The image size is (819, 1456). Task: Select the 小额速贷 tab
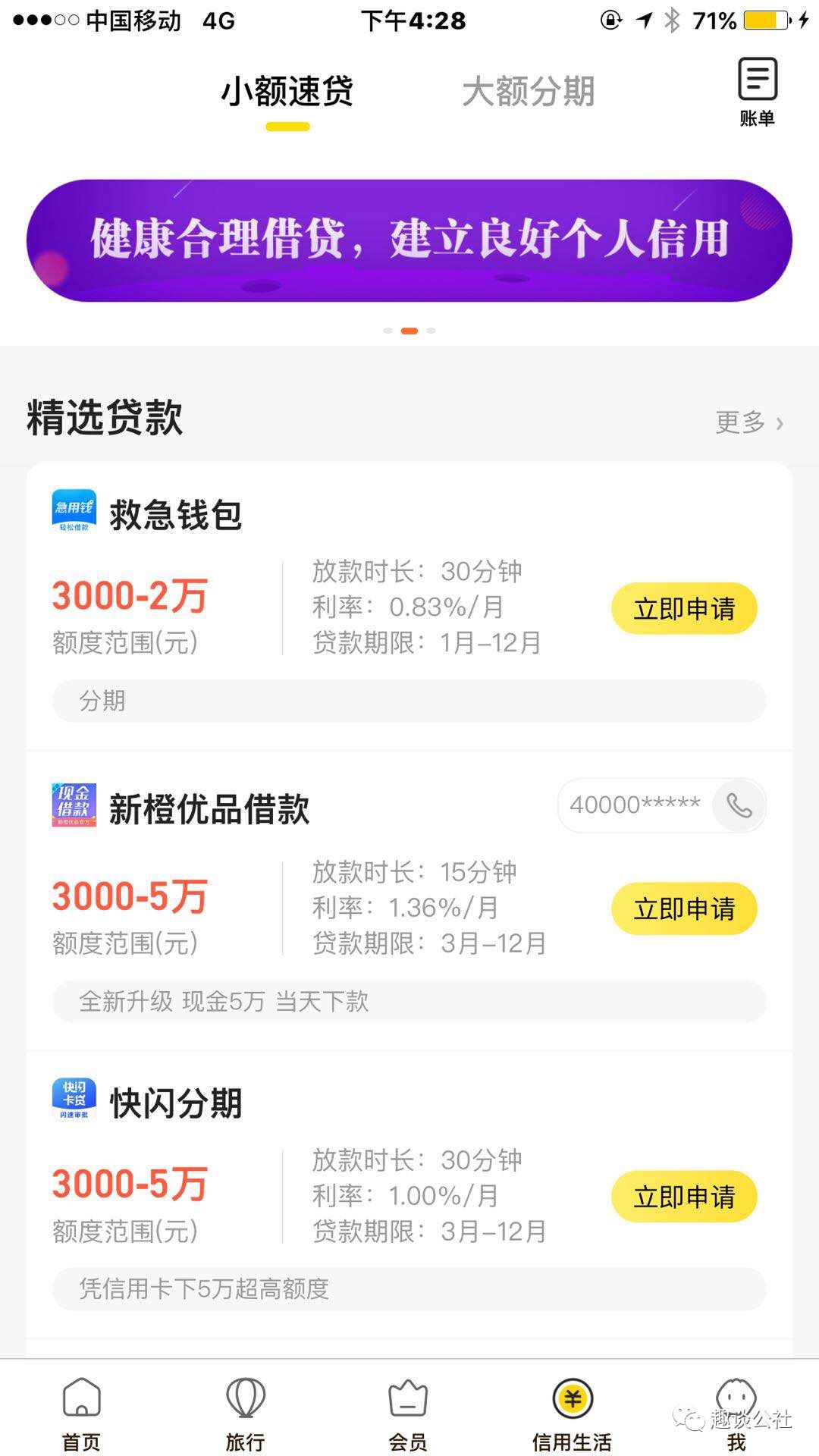(x=287, y=91)
